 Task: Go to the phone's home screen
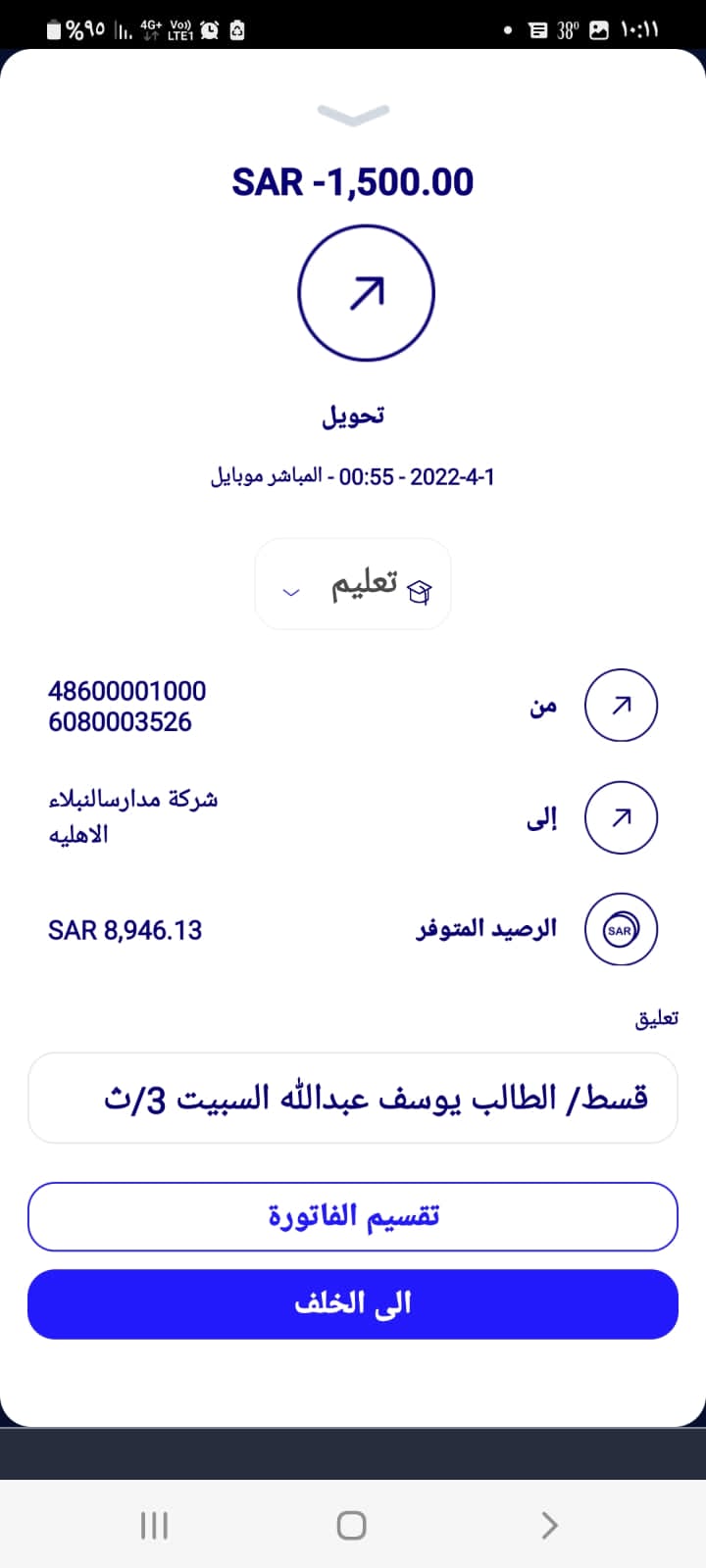pos(351,1525)
